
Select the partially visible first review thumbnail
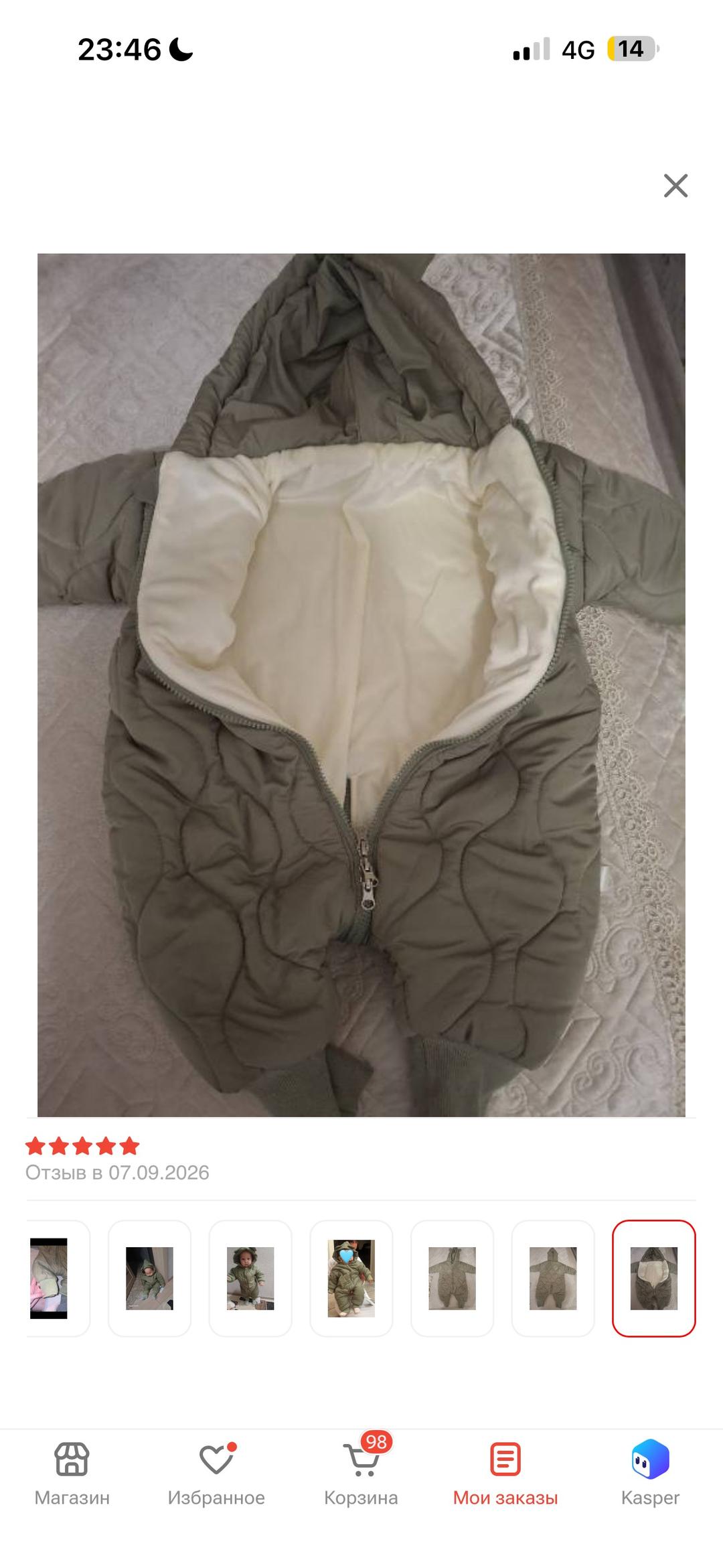58,1278
